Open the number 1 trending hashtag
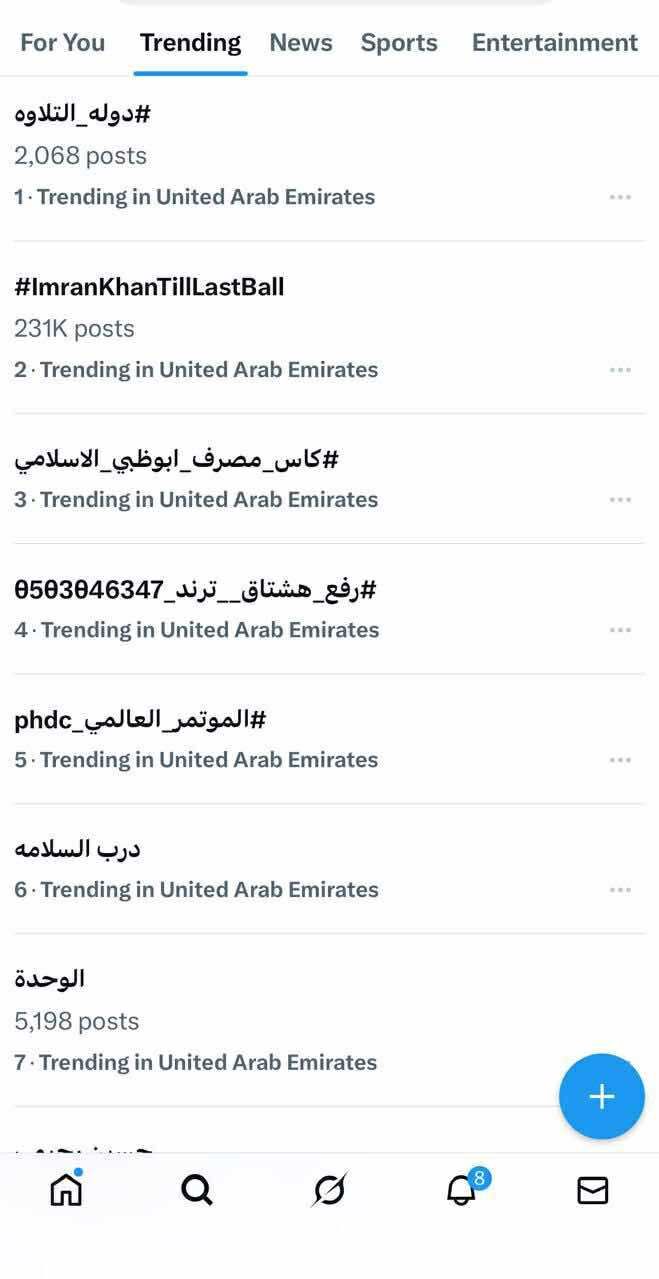Image resolution: width=659 pixels, height=1279 pixels. 82,113
